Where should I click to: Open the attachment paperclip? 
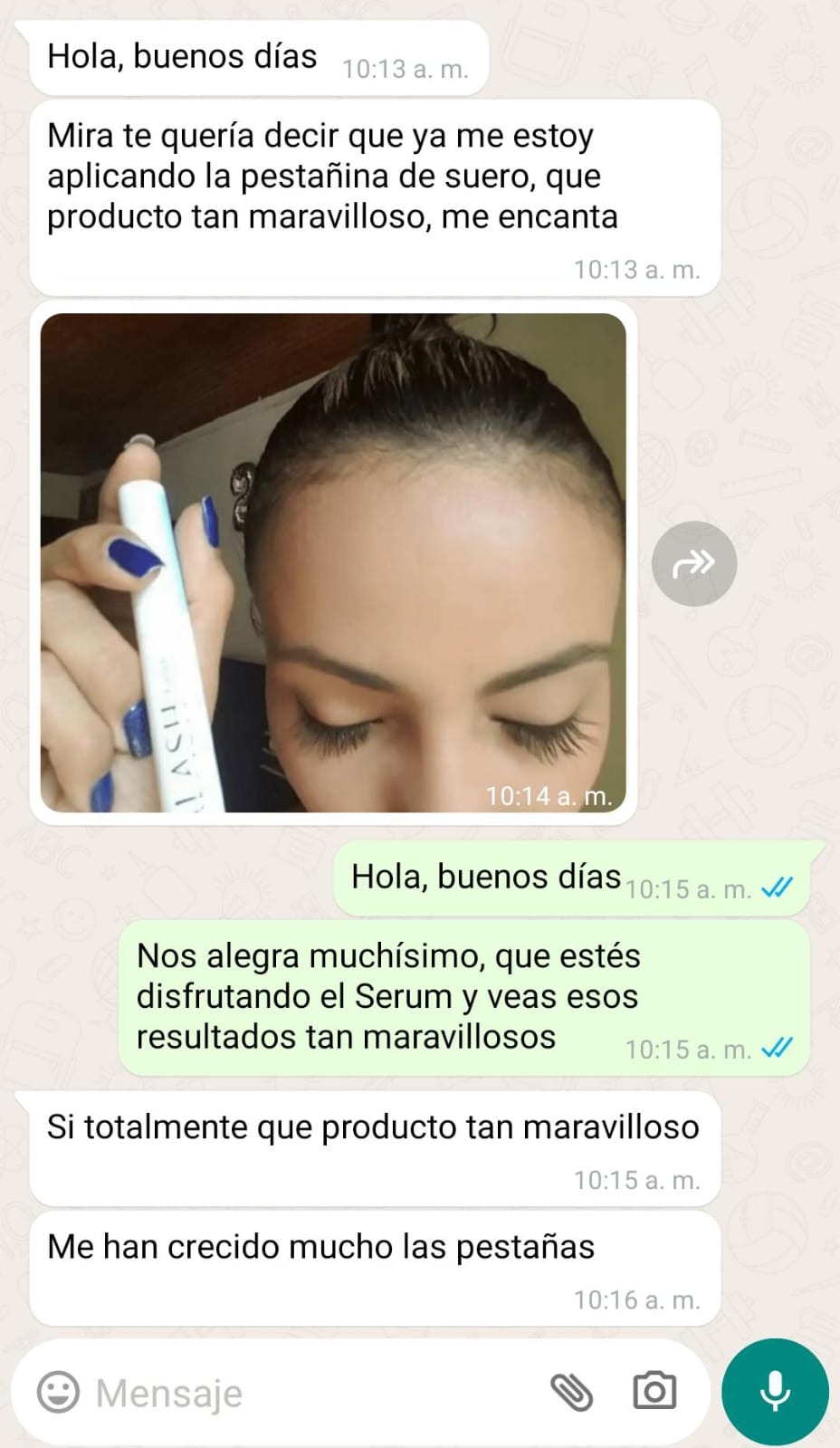click(x=571, y=1392)
